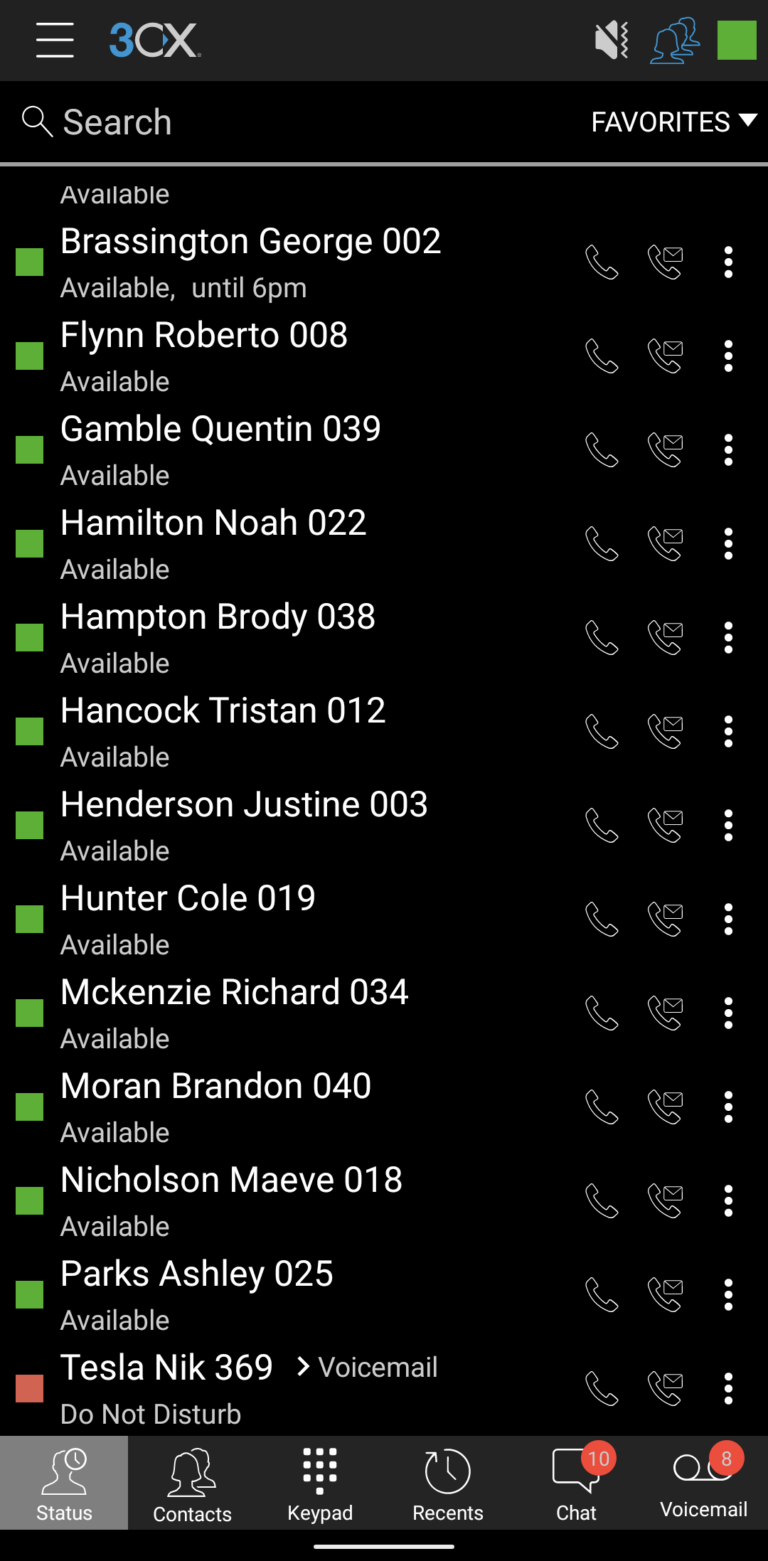
Task: Call Hamilton Noah 022
Action: click(x=601, y=544)
